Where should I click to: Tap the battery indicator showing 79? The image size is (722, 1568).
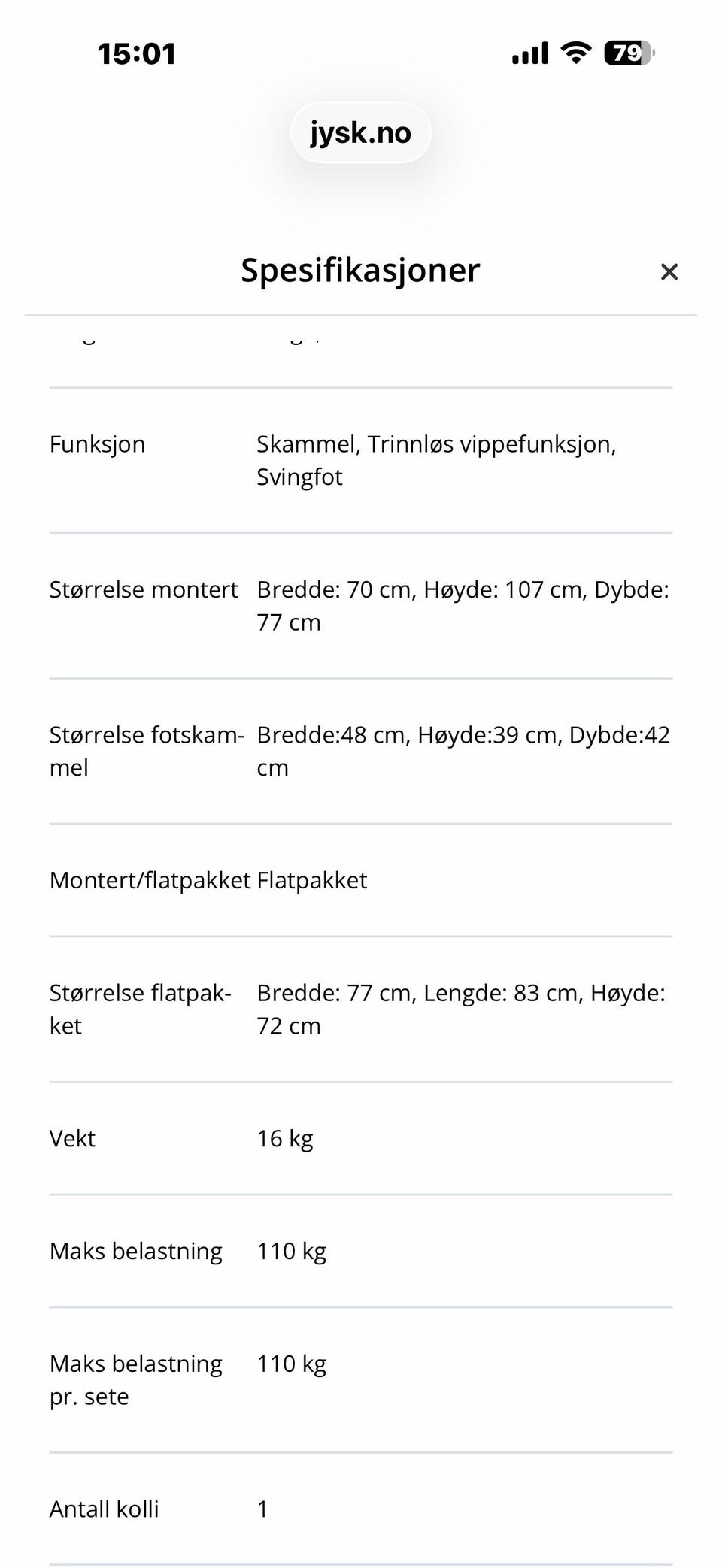pos(626,53)
